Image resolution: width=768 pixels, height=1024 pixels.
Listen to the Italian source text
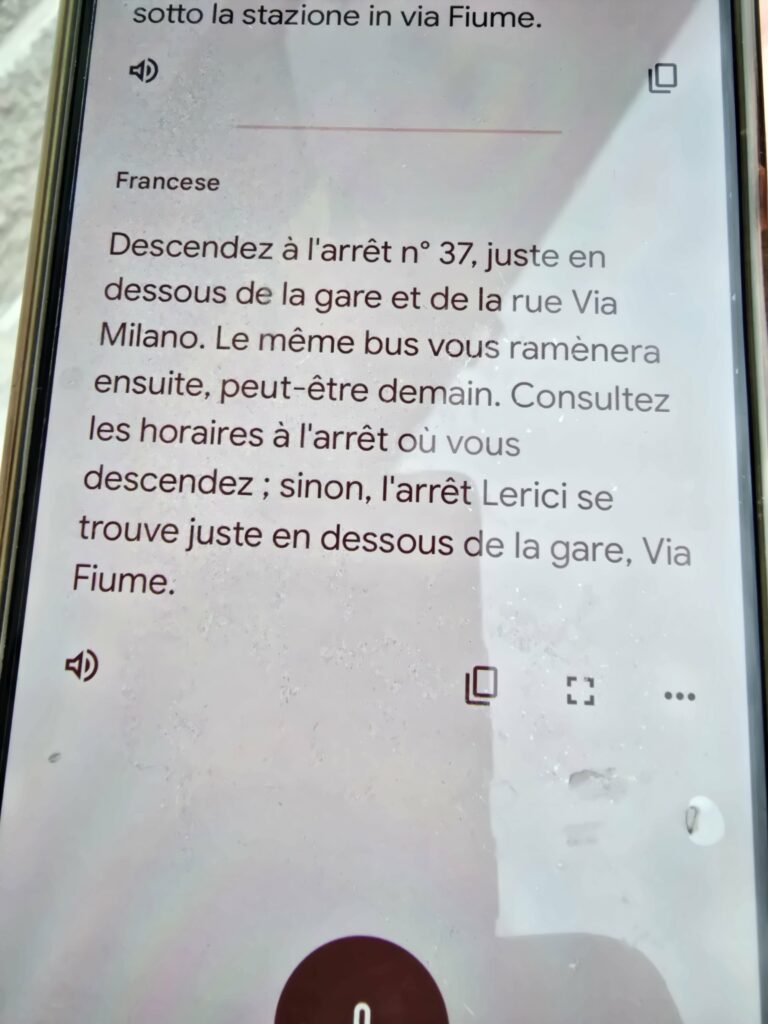pyautogui.click(x=144, y=71)
